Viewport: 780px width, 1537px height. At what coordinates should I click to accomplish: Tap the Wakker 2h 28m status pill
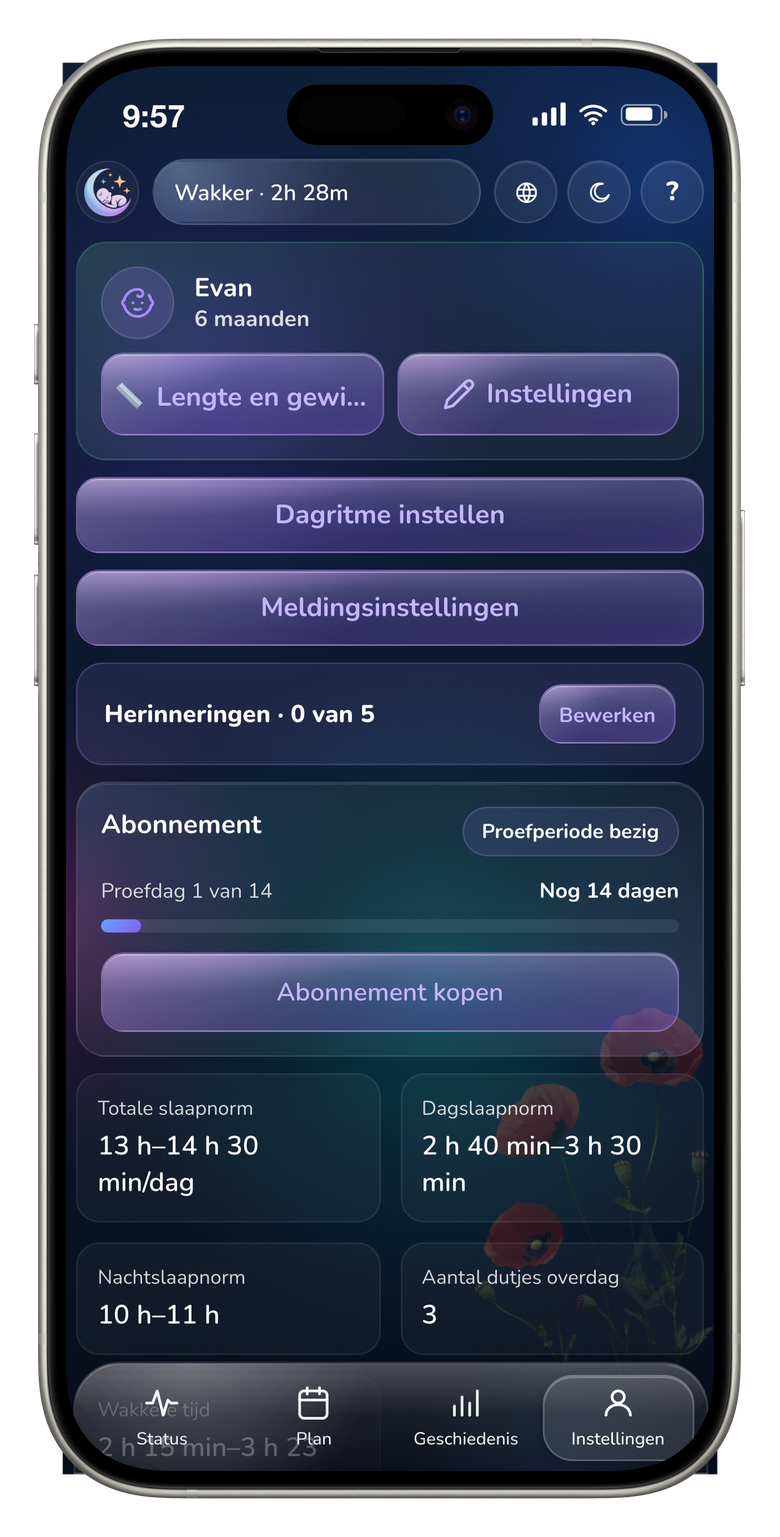316,192
